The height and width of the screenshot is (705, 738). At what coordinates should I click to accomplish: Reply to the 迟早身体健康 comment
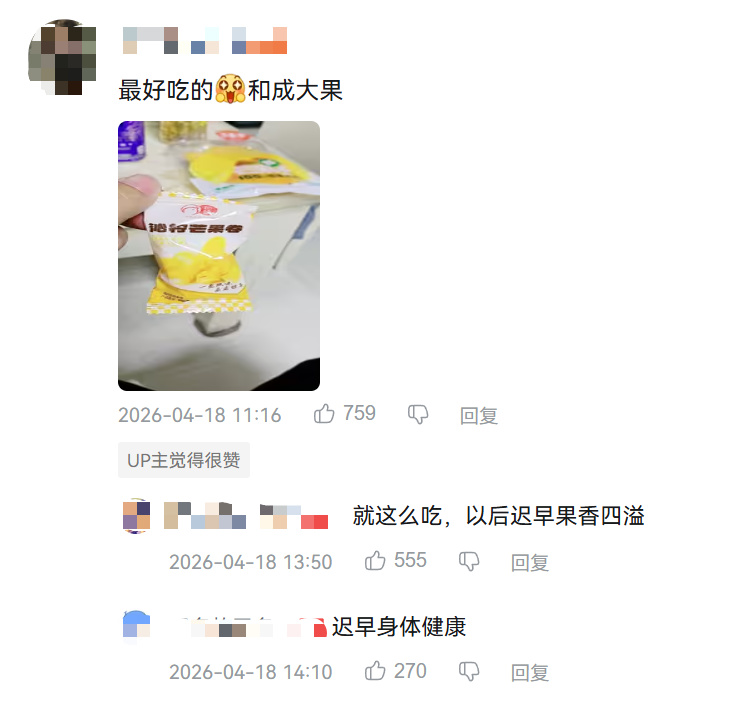[x=530, y=673]
